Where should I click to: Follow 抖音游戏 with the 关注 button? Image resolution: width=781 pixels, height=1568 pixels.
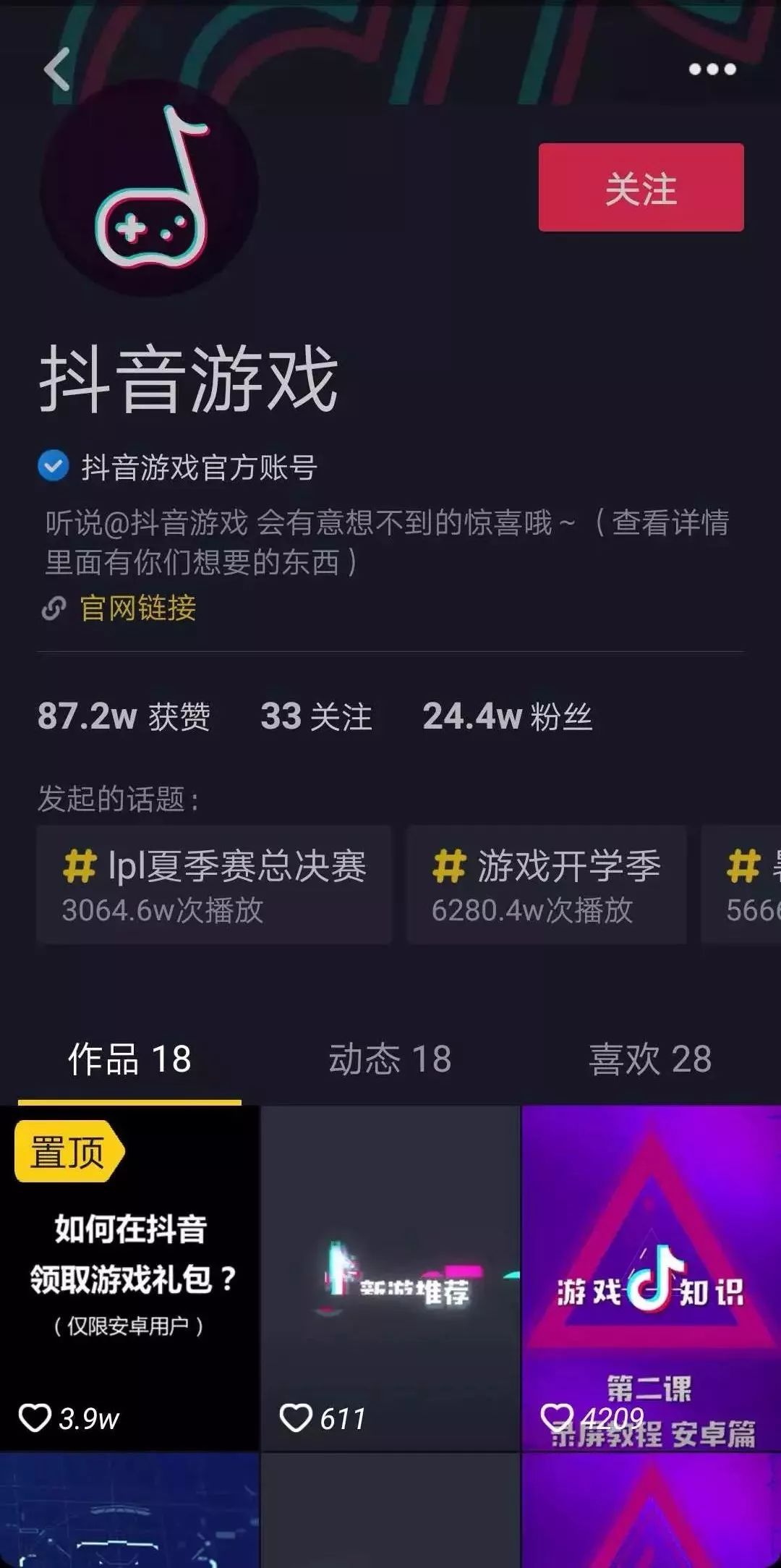point(641,187)
